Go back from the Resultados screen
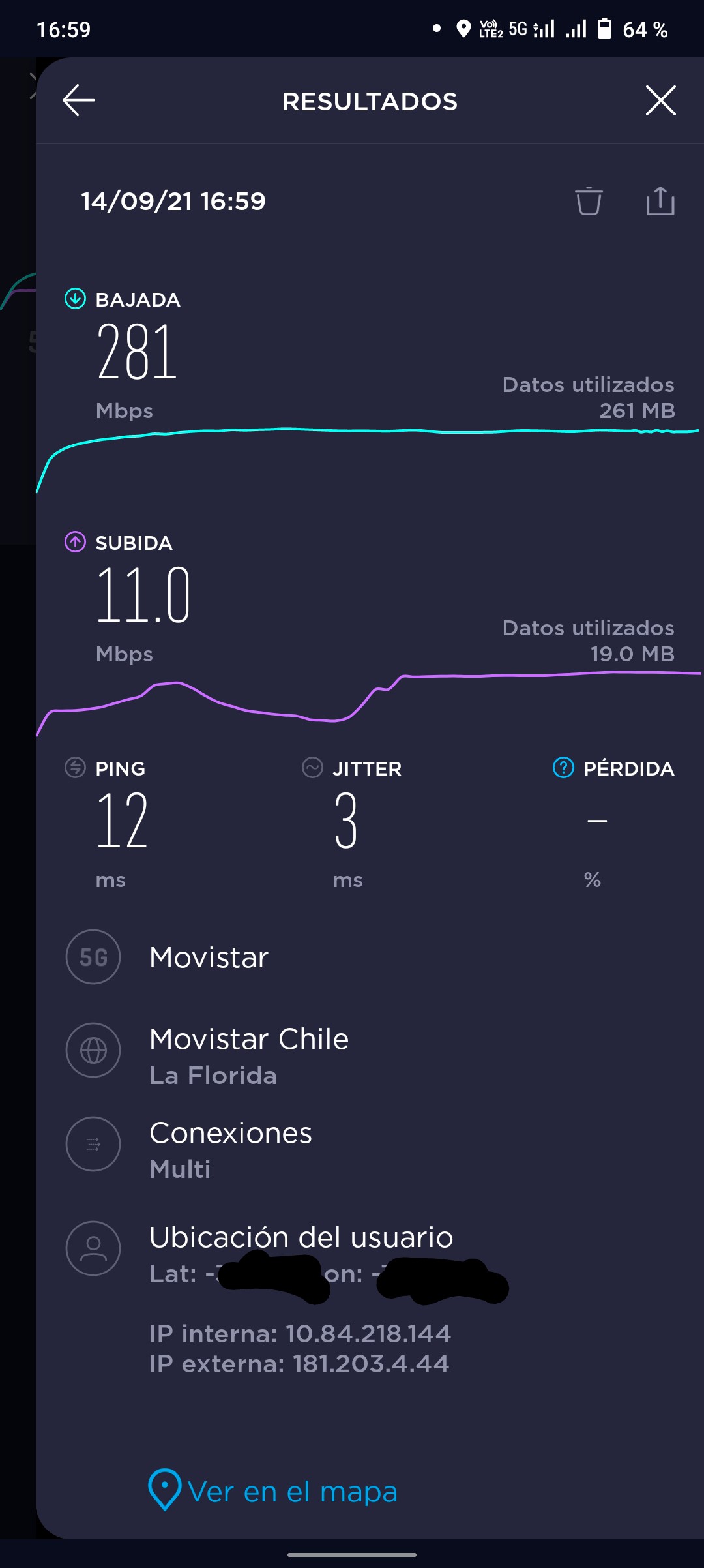 point(79,100)
